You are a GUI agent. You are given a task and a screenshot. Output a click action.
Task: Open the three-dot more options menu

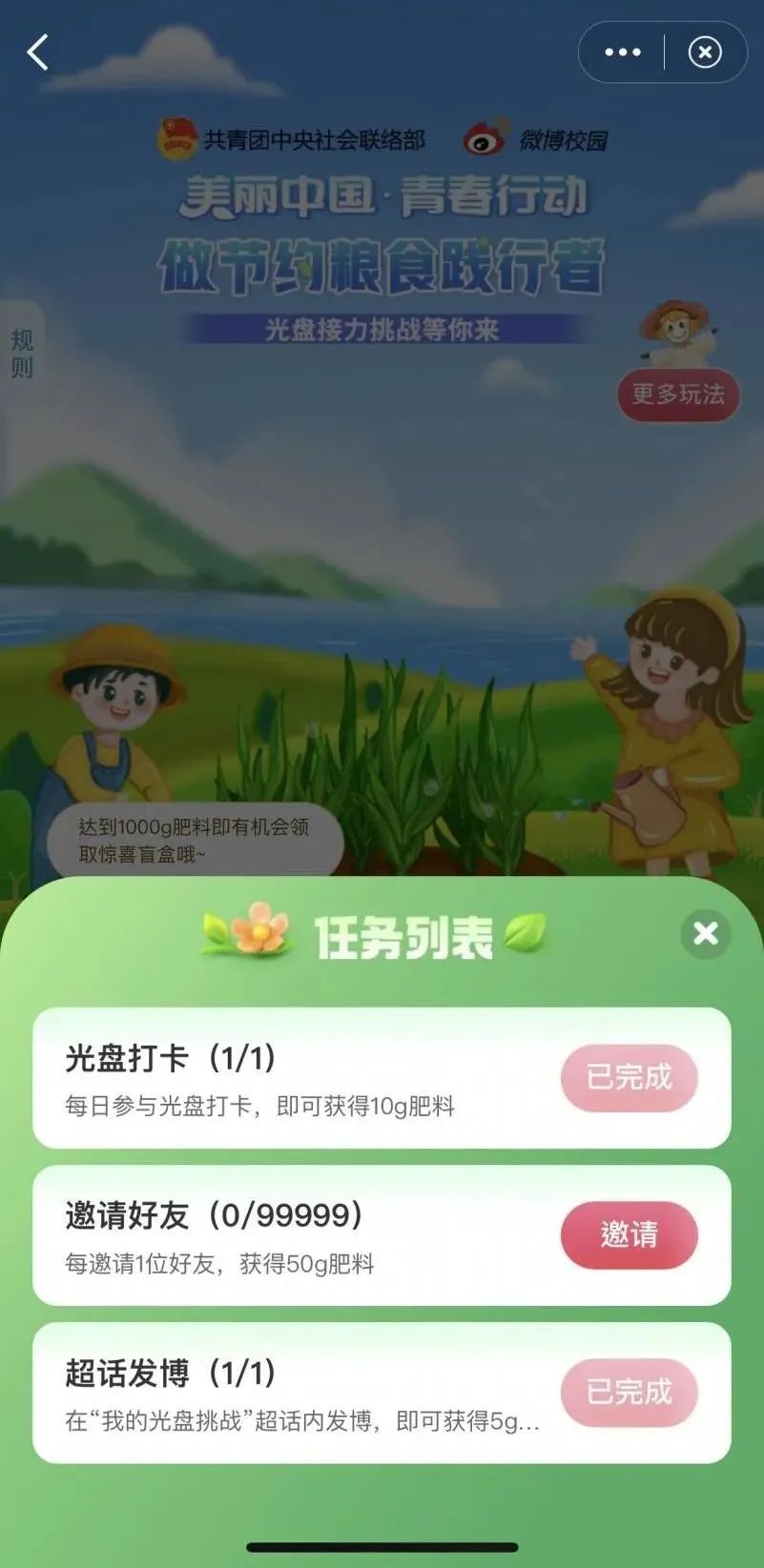click(623, 52)
